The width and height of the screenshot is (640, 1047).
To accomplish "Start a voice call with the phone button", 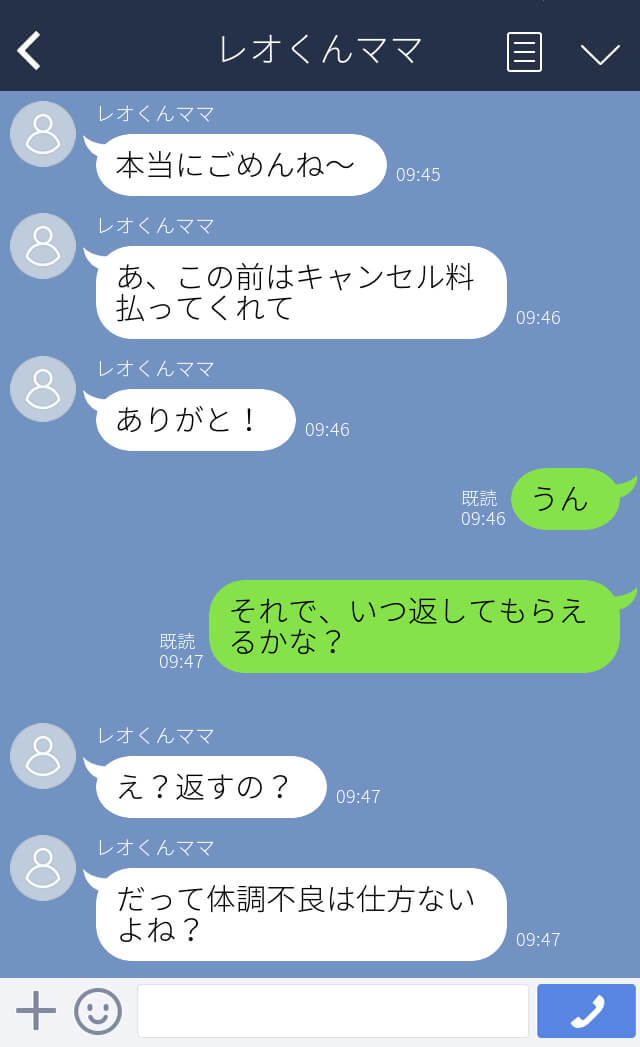I will coord(587,1011).
